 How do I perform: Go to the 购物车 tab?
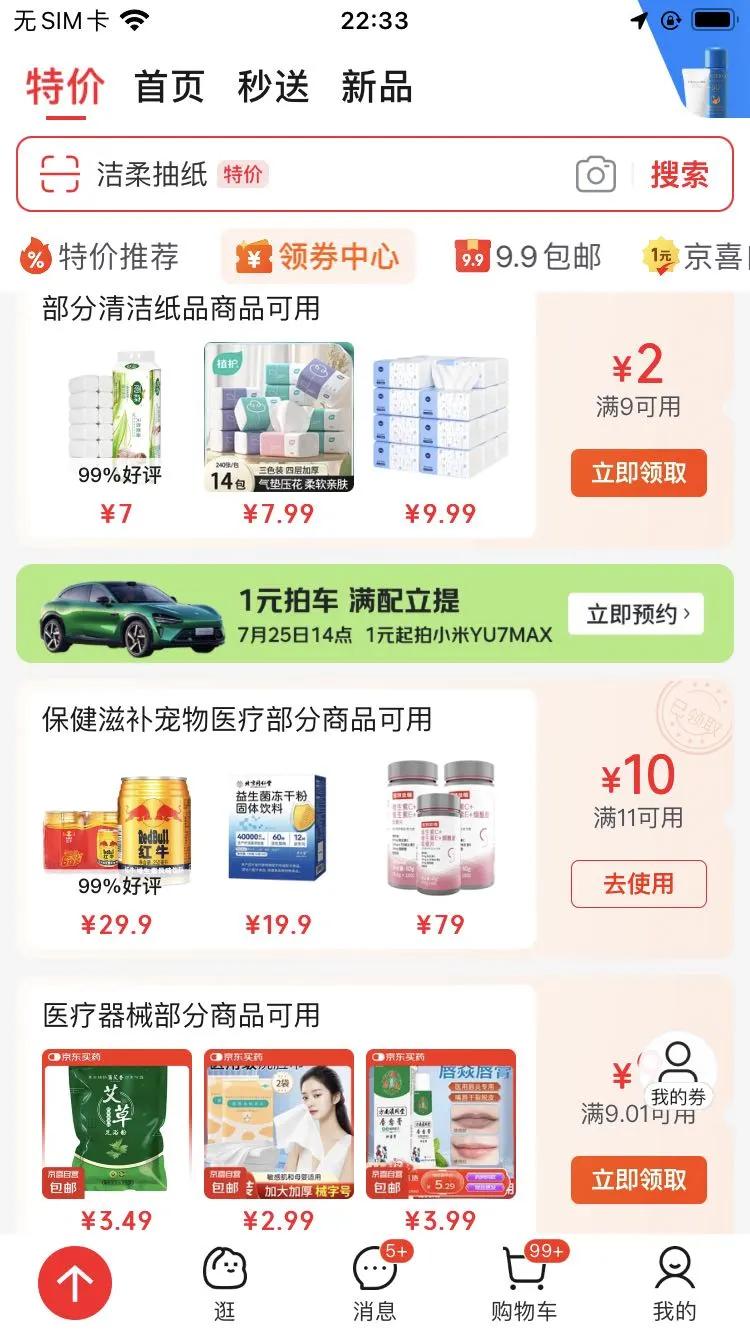click(x=523, y=1285)
